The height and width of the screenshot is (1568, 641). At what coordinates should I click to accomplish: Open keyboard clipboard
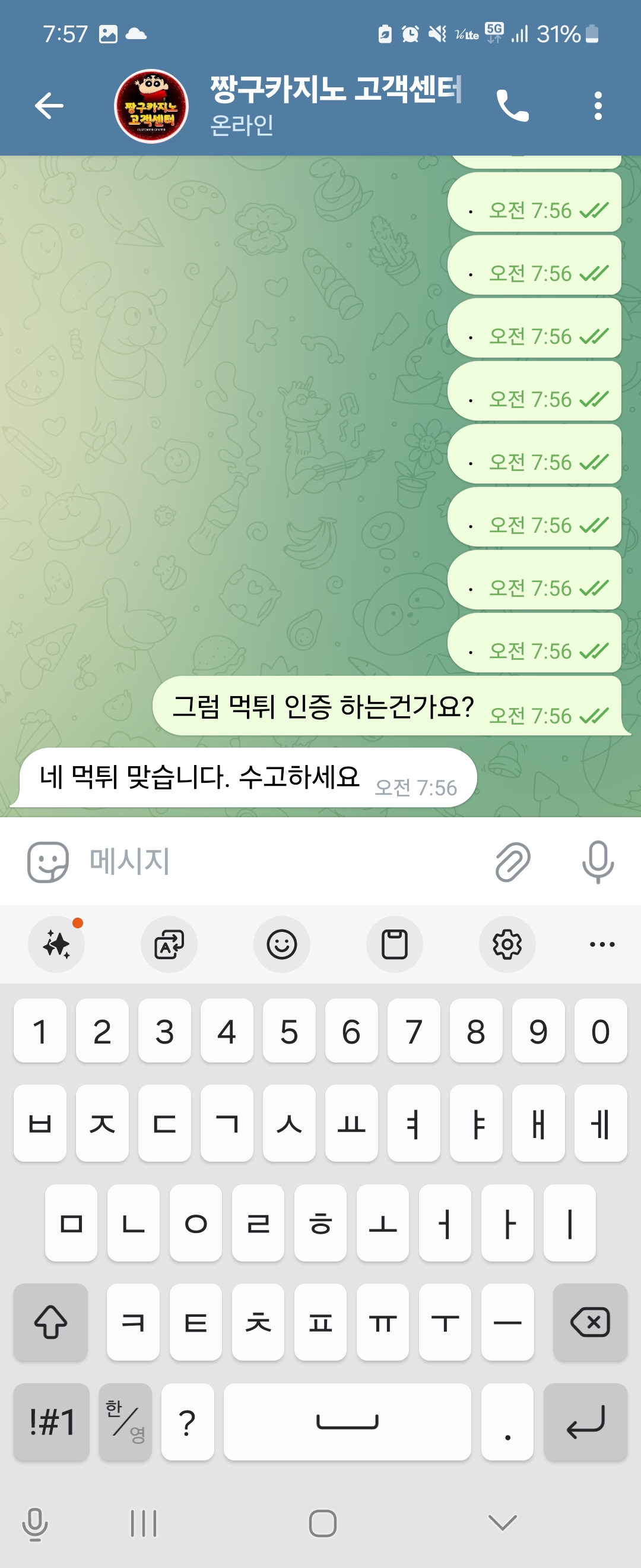394,944
